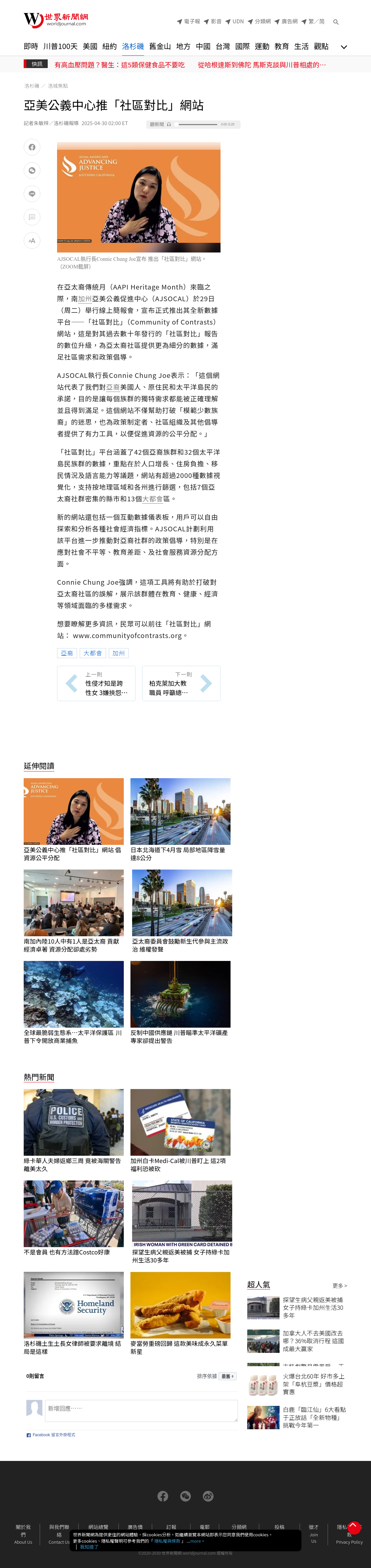Open story 全球最脆弱生態系 太平洋保護區
Viewport: 371px width, 1568px height.
tap(74, 1003)
